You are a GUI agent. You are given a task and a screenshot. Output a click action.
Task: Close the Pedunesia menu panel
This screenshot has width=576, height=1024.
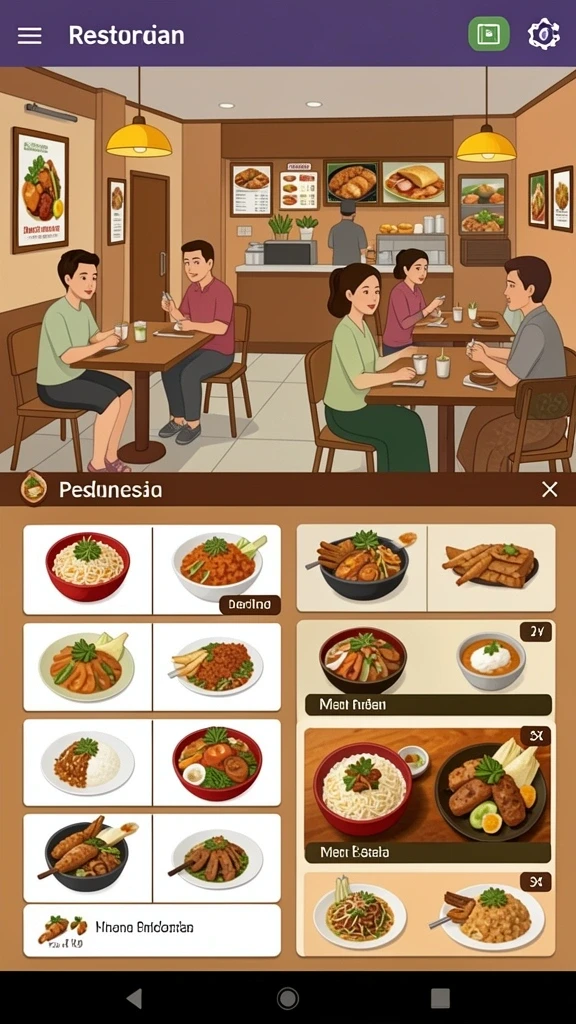point(550,489)
